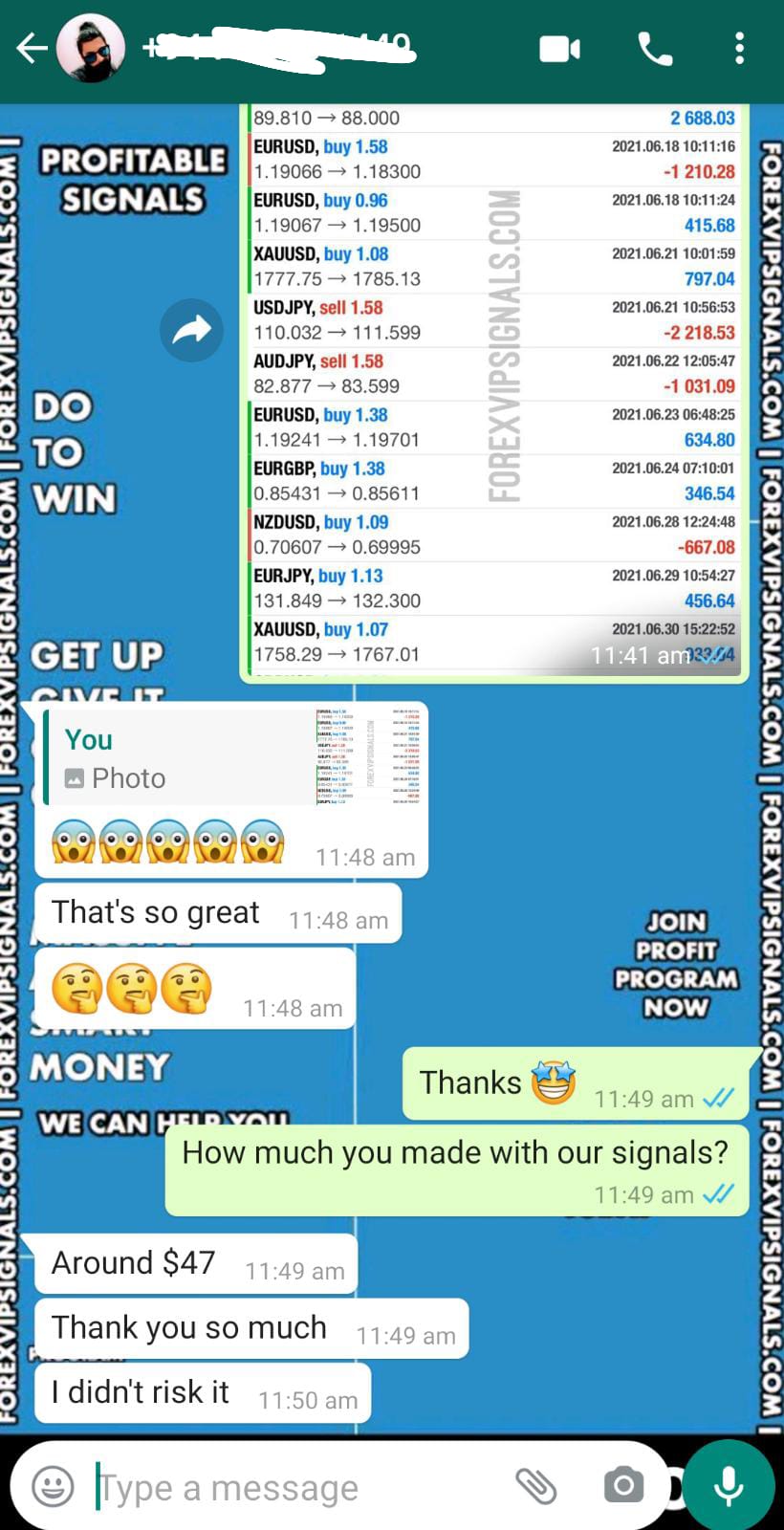Focus the Type a message field
Image resolution: width=784 pixels, height=1530 pixels.
(287, 1488)
